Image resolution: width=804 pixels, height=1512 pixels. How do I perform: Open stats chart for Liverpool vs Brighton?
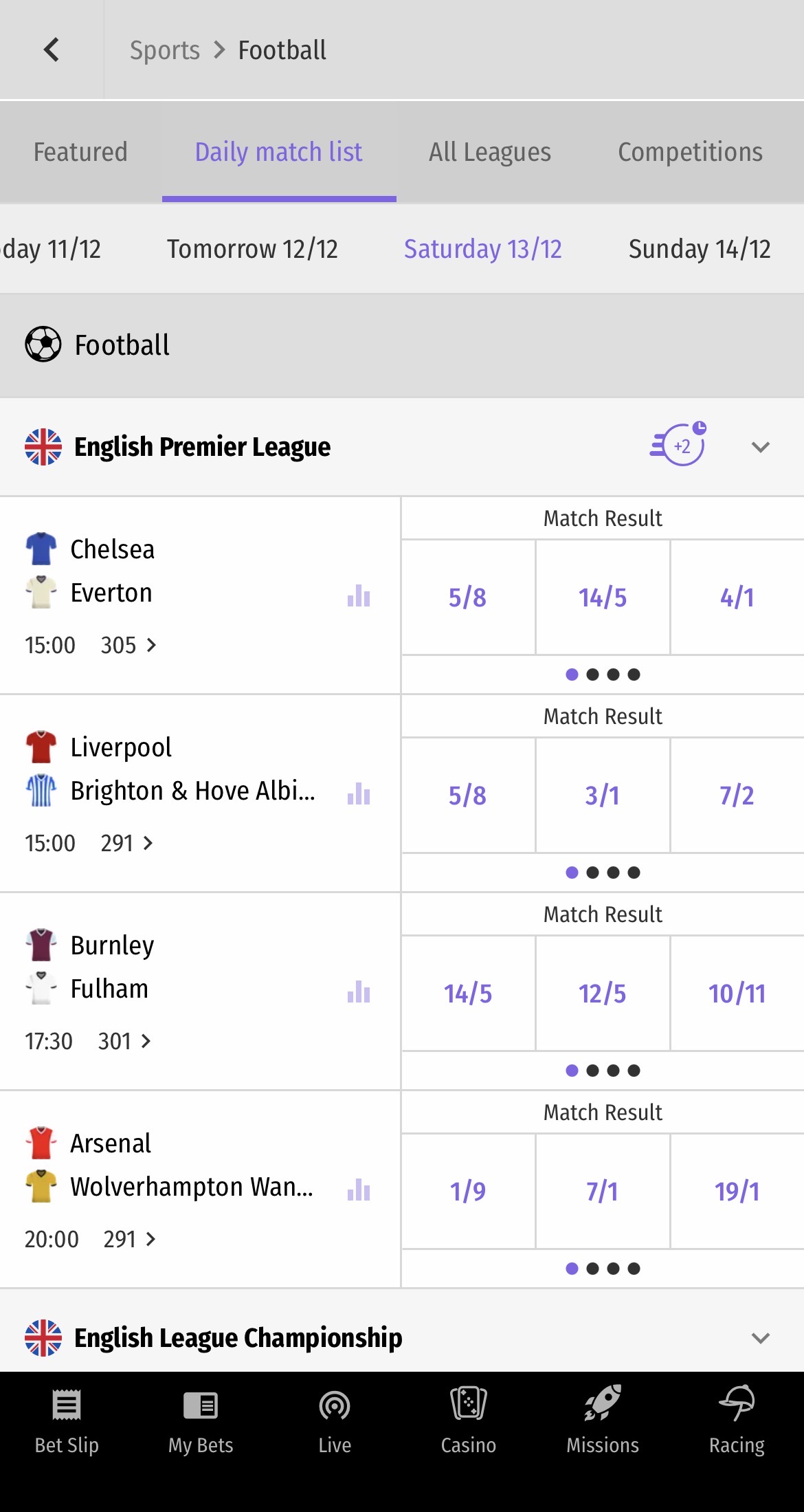tap(358, 794)
